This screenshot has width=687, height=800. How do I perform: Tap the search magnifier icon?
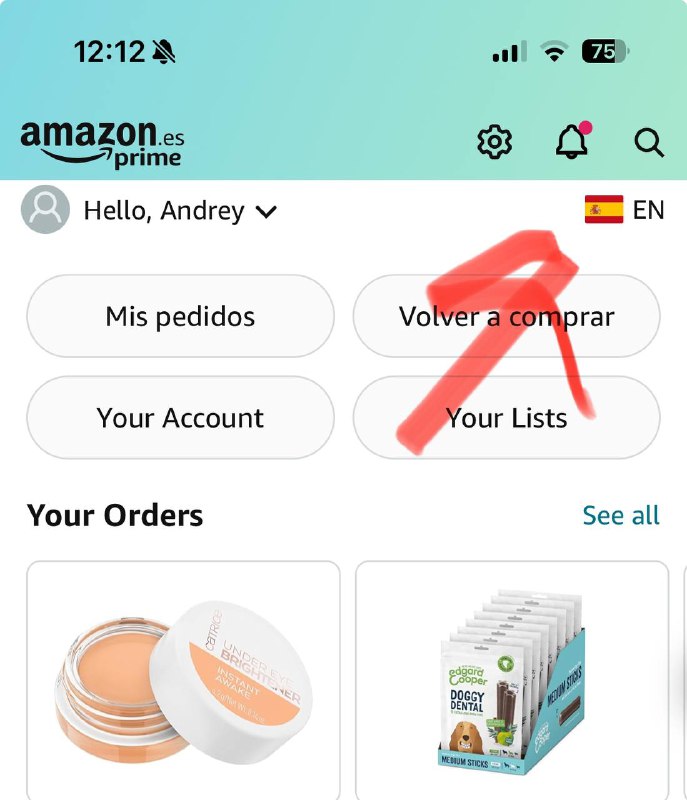[649, 143]
